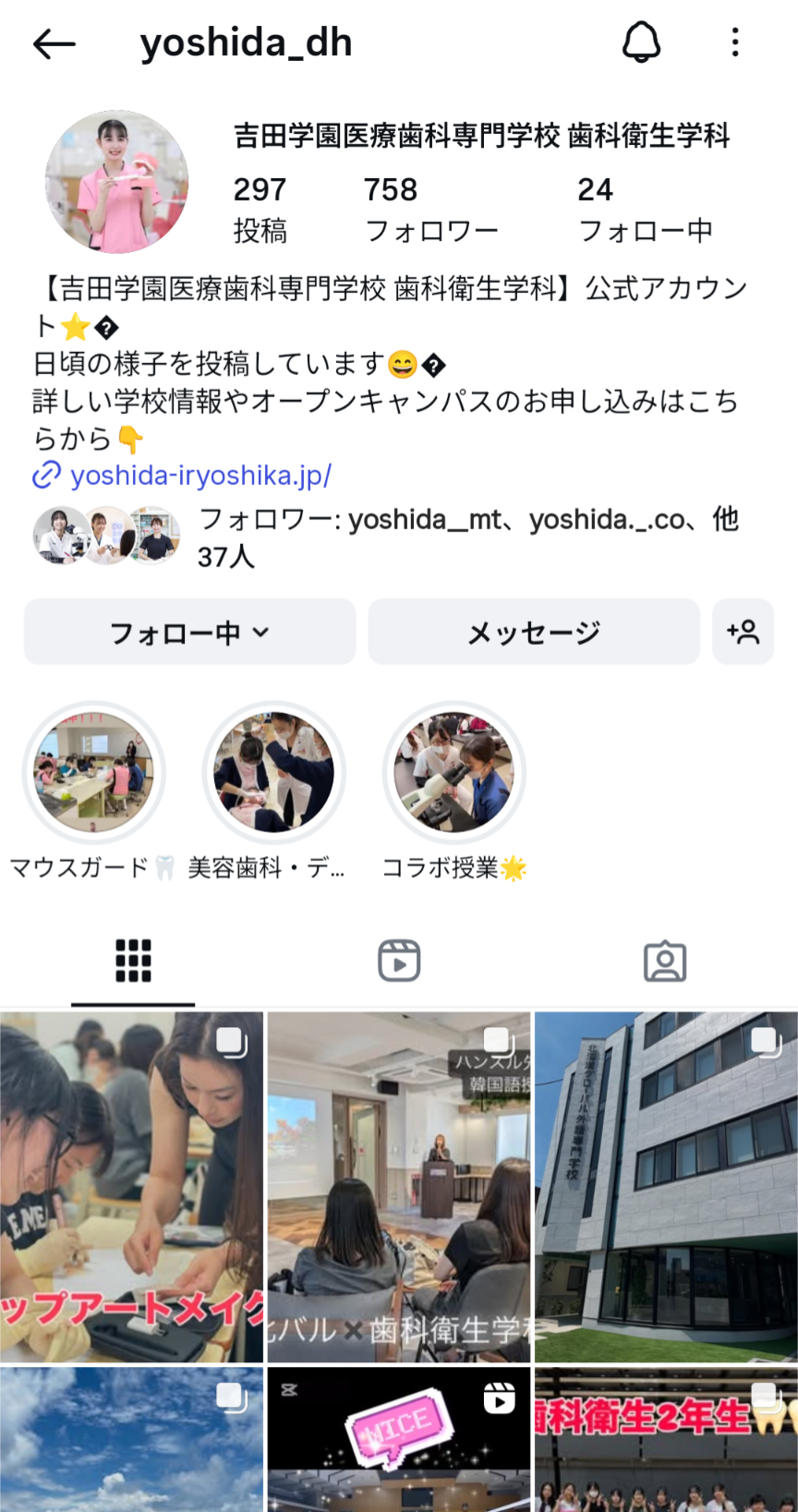Expand the フォロー中 dropdown button
Viewport: 798px width, 1512px height.
tap(189, 633)
